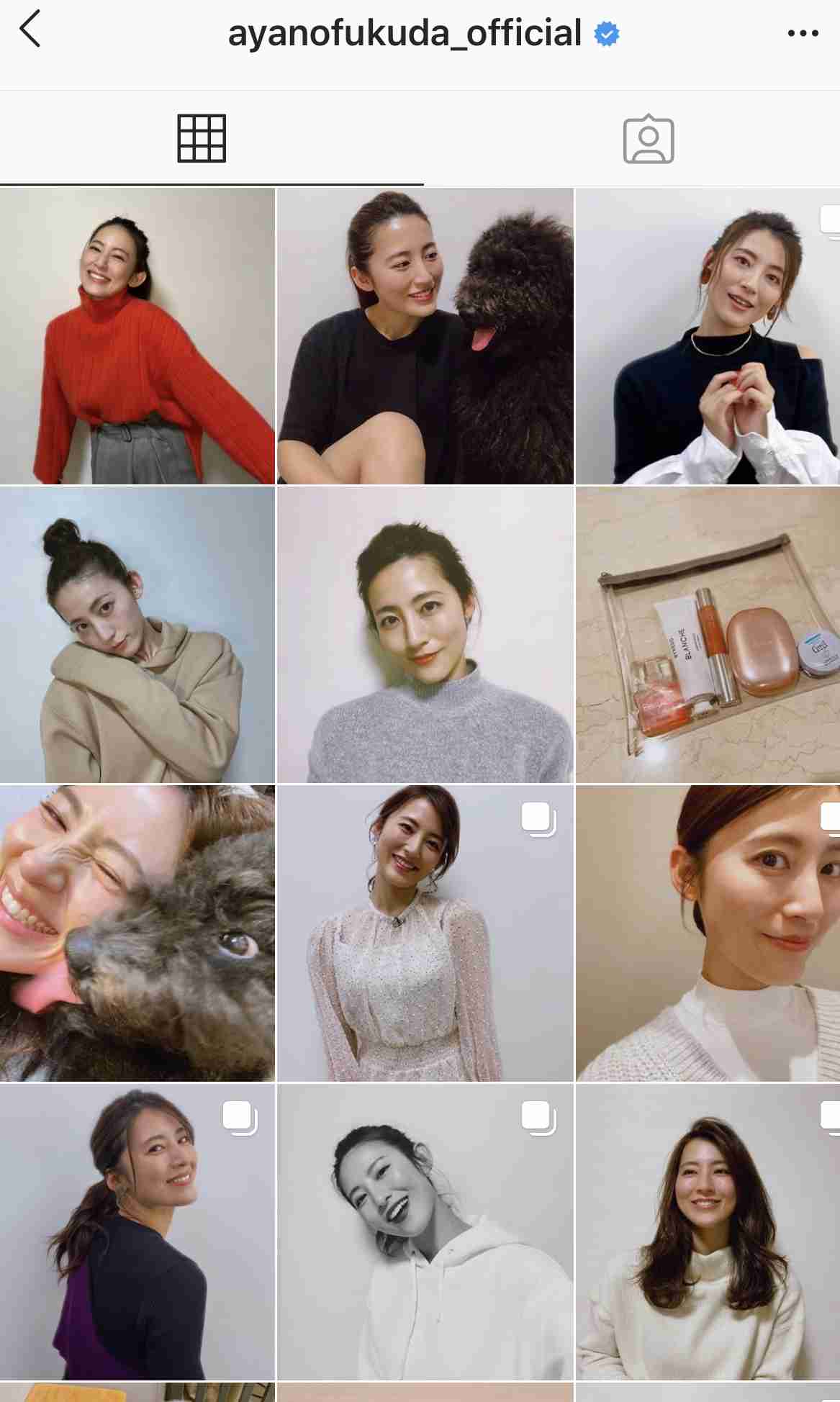Open the close-up white knit cardigan post

click(708, 933)
